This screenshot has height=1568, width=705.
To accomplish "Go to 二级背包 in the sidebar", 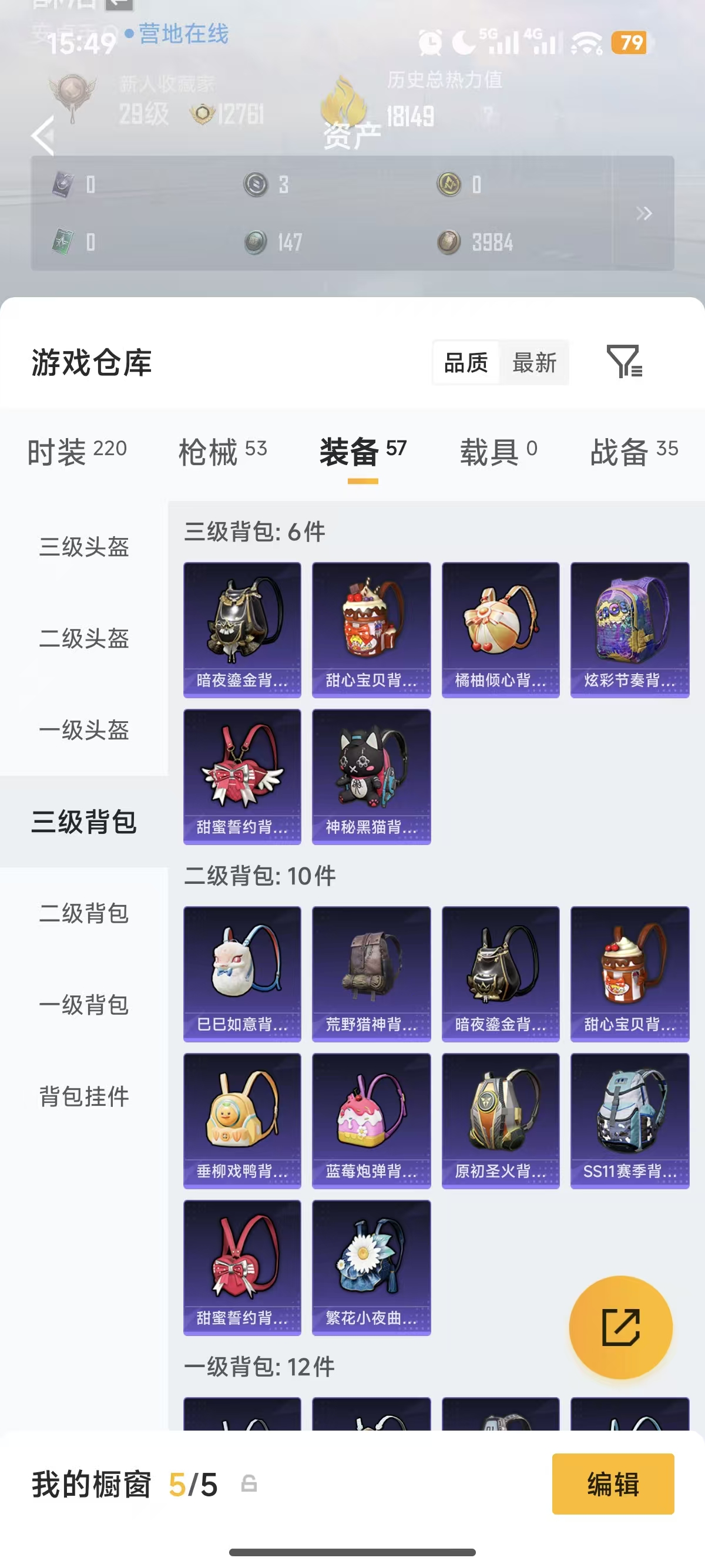I will 84,913.
